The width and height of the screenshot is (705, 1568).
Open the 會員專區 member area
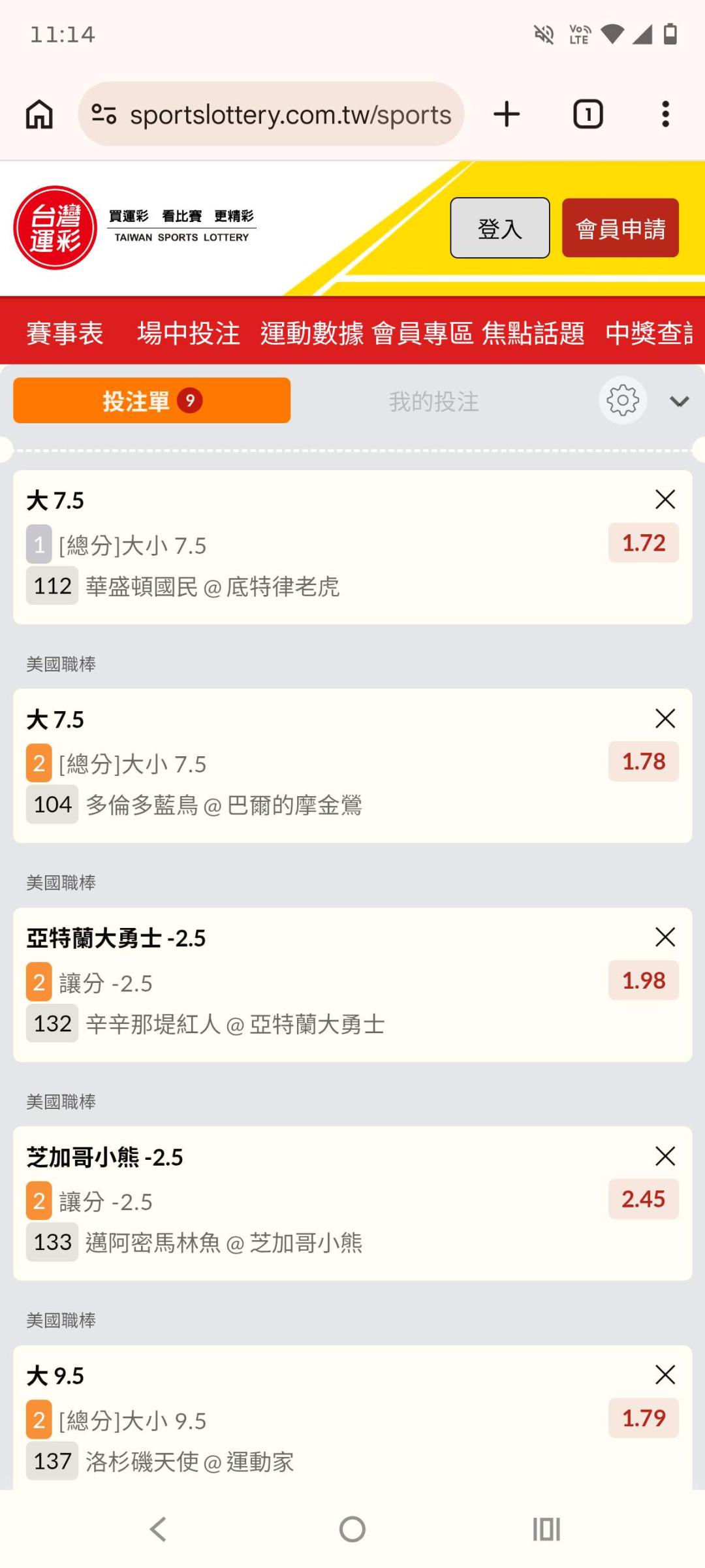422,333
